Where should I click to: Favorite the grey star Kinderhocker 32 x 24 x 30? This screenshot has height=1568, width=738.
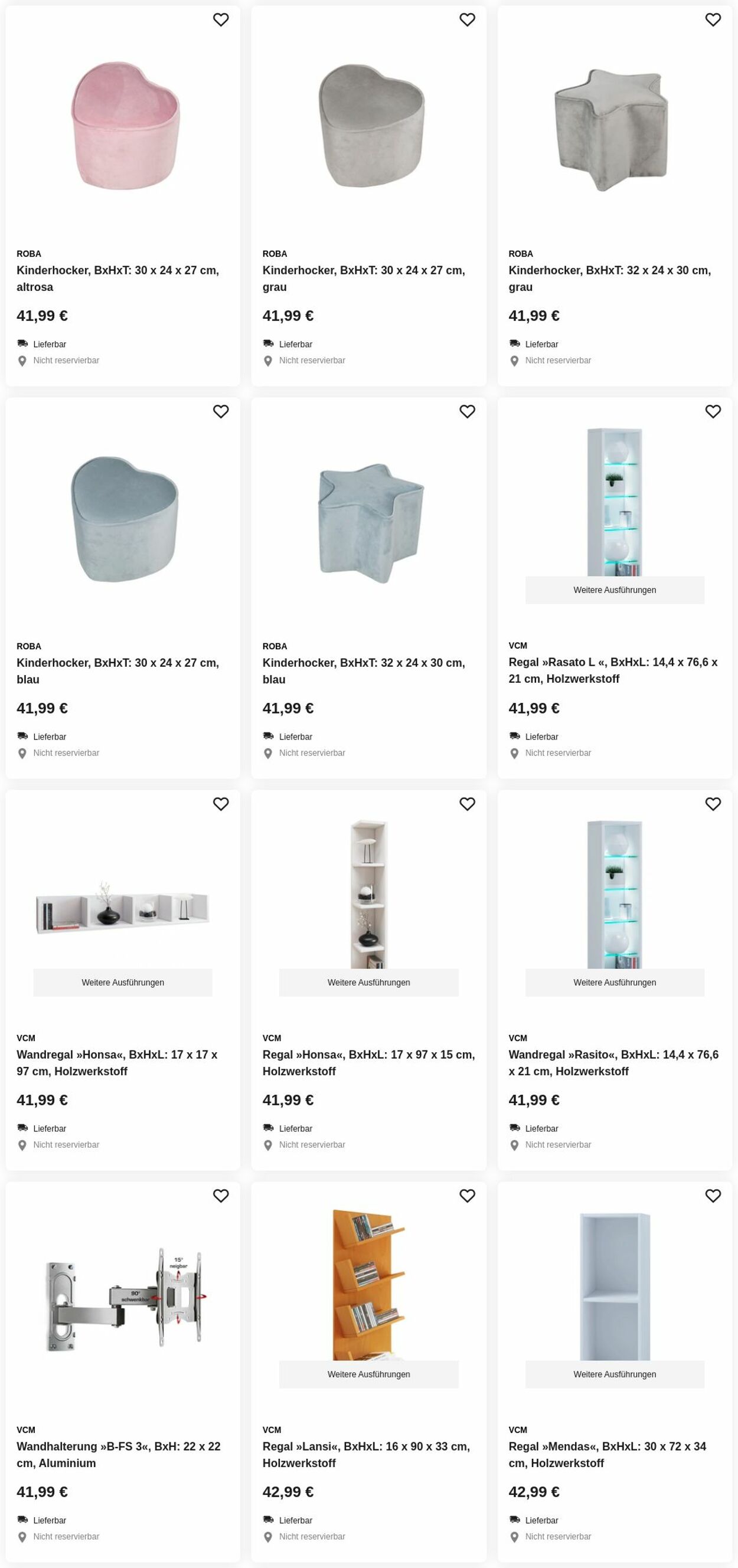coord(713,19)
